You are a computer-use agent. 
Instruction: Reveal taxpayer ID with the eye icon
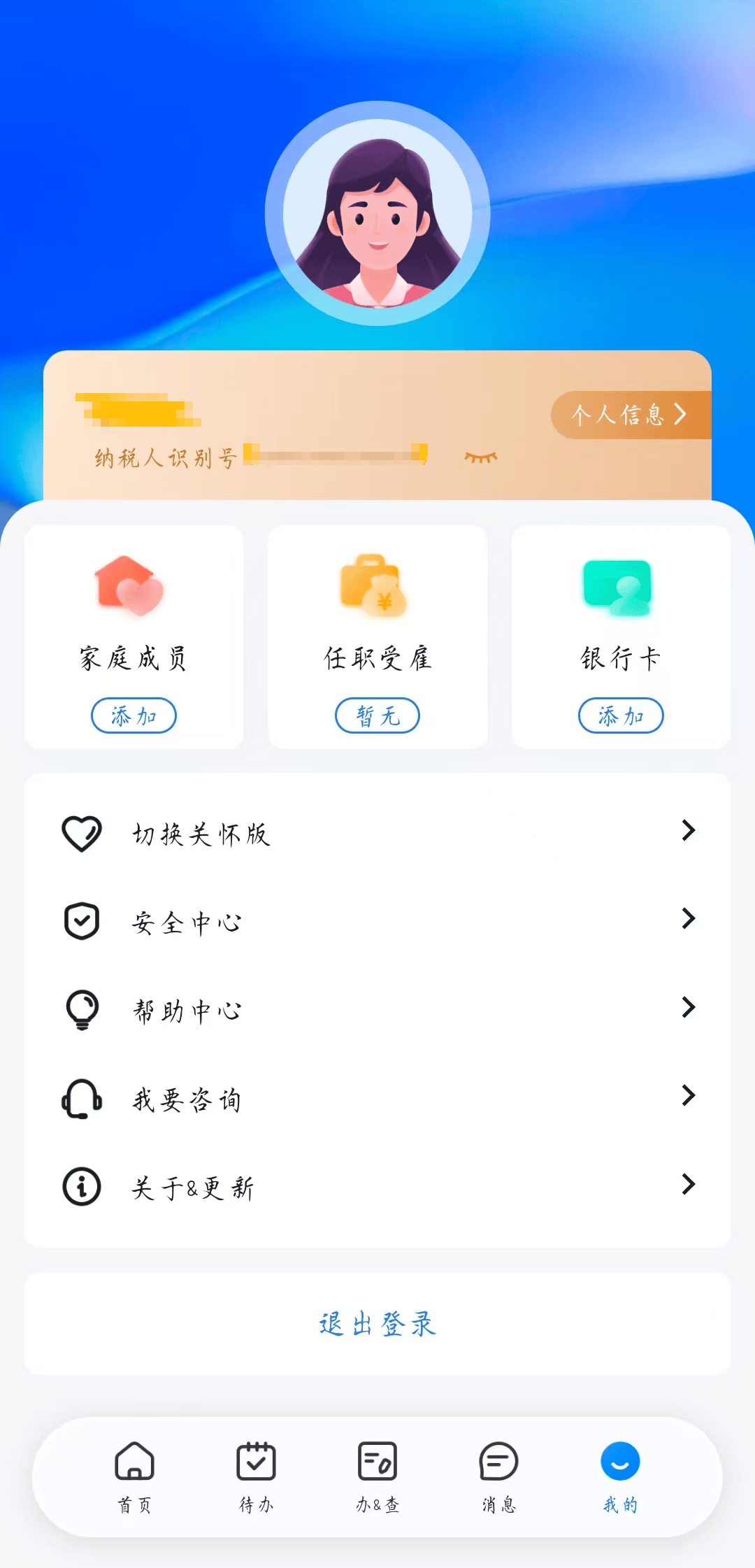point(481,457)
